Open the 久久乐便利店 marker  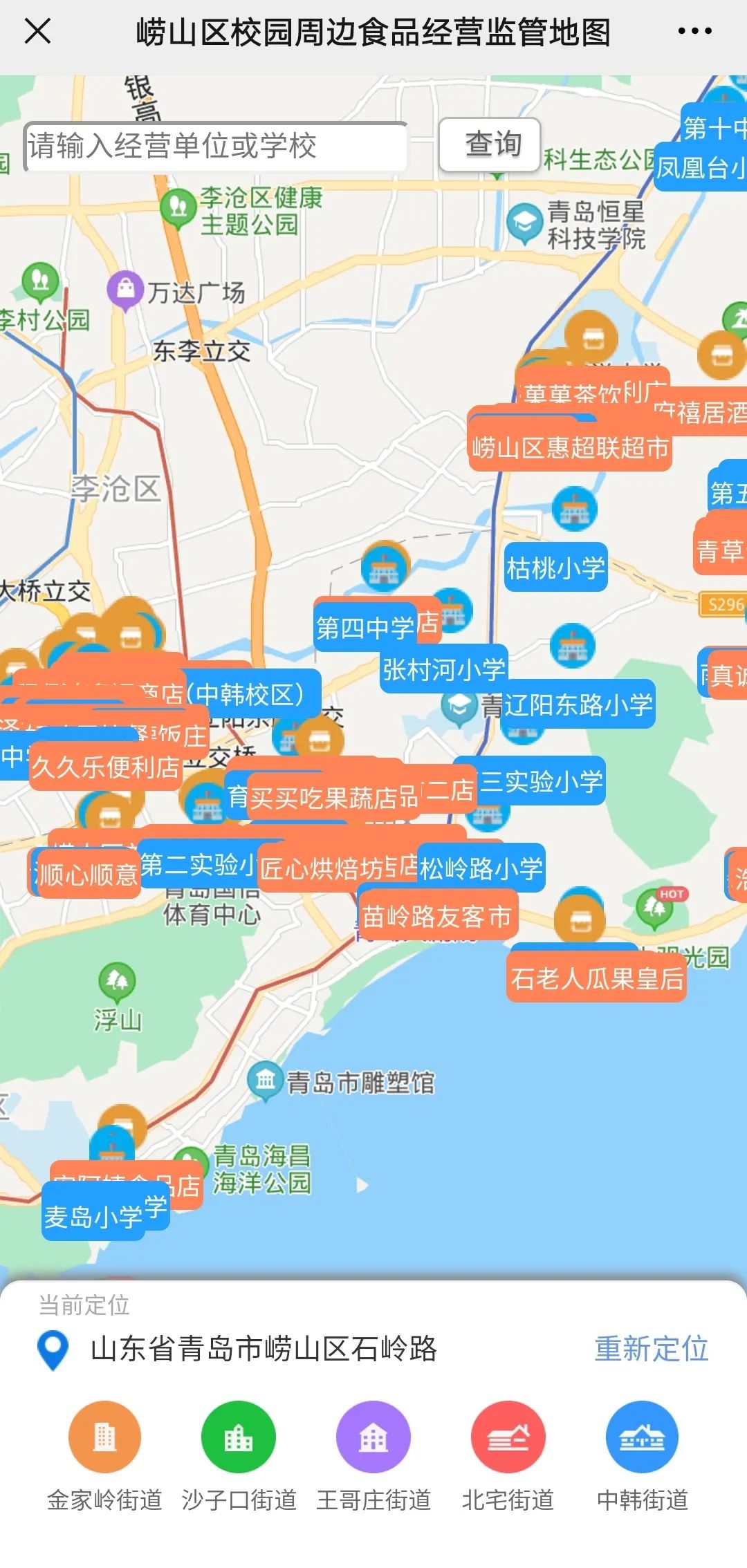tap(106, 767)
